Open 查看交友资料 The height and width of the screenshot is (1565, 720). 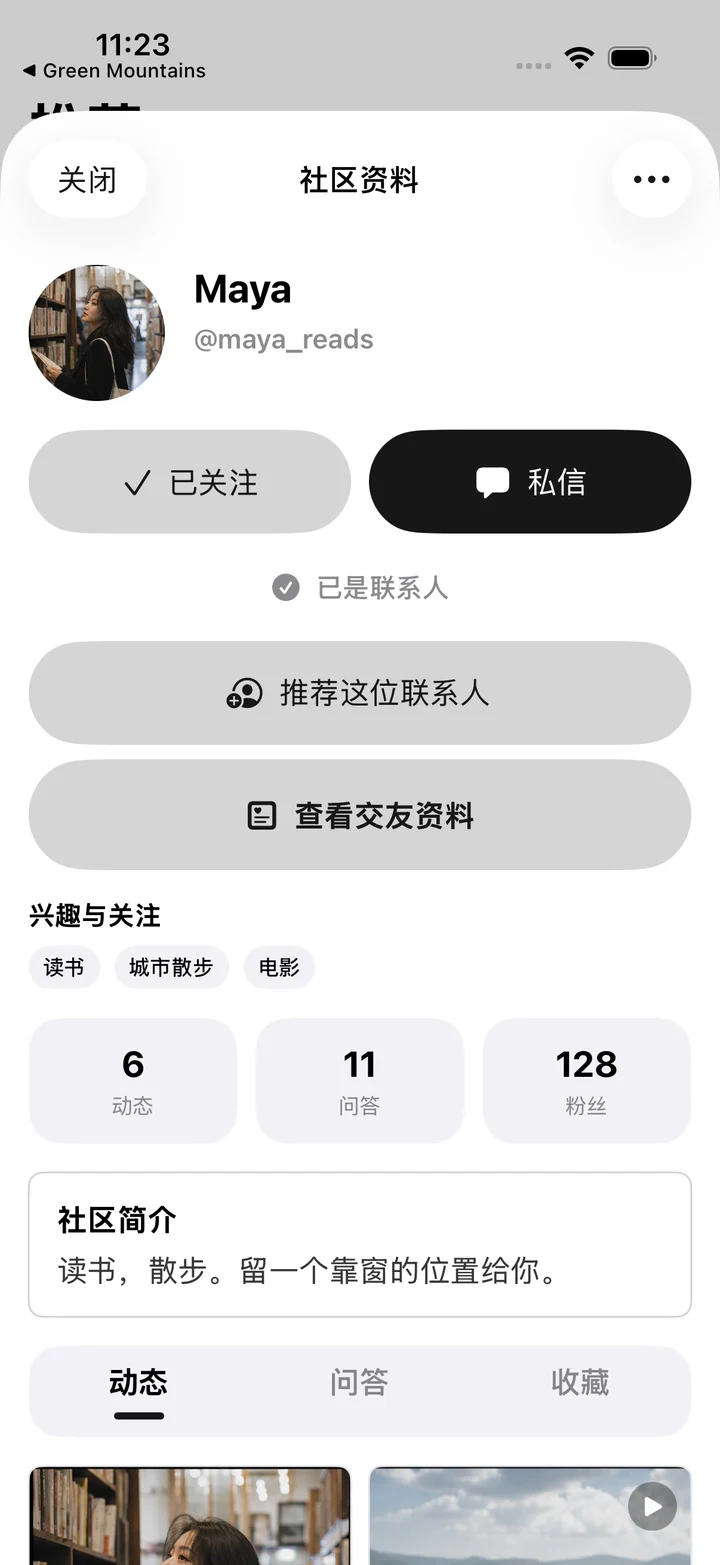(x=360, y=816)
